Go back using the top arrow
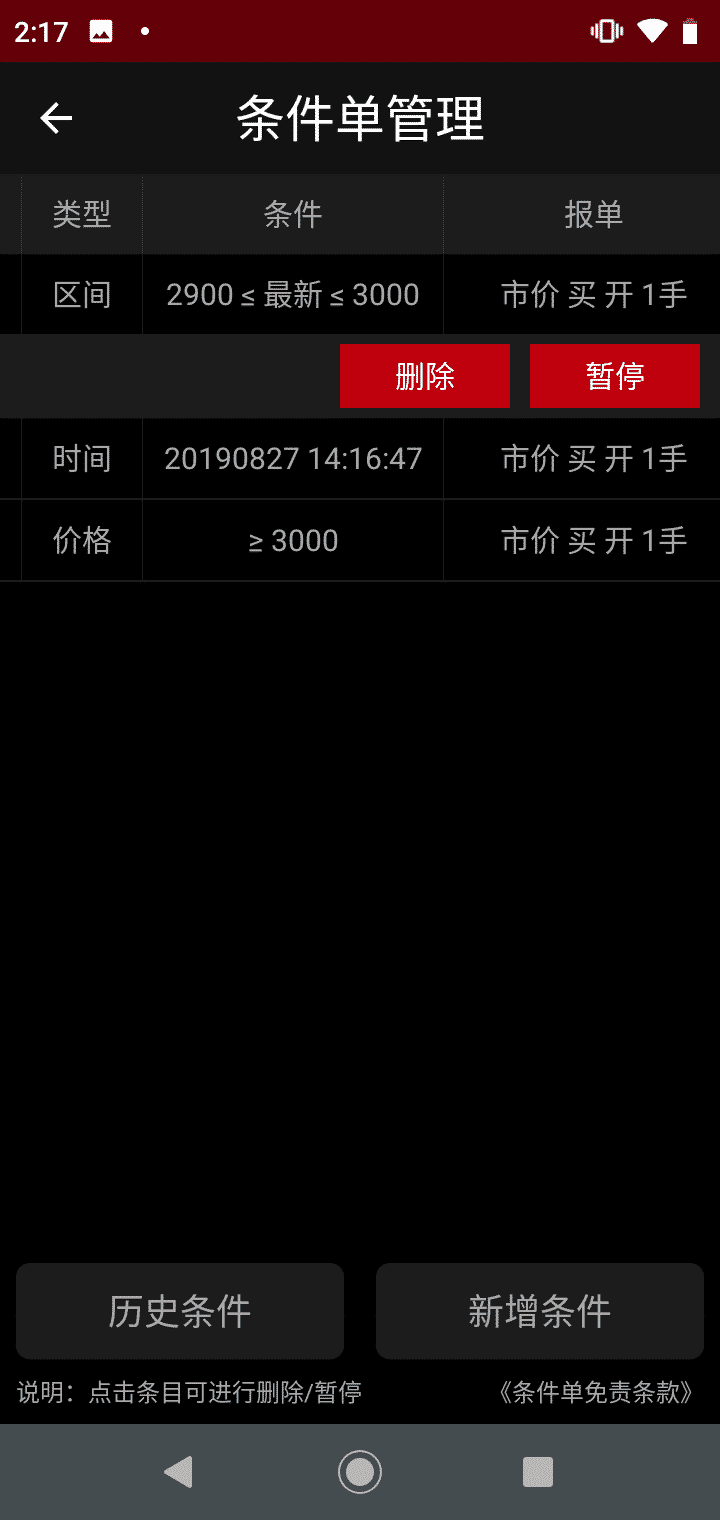This screenshot has width=720, height=1520. point(56,118)
